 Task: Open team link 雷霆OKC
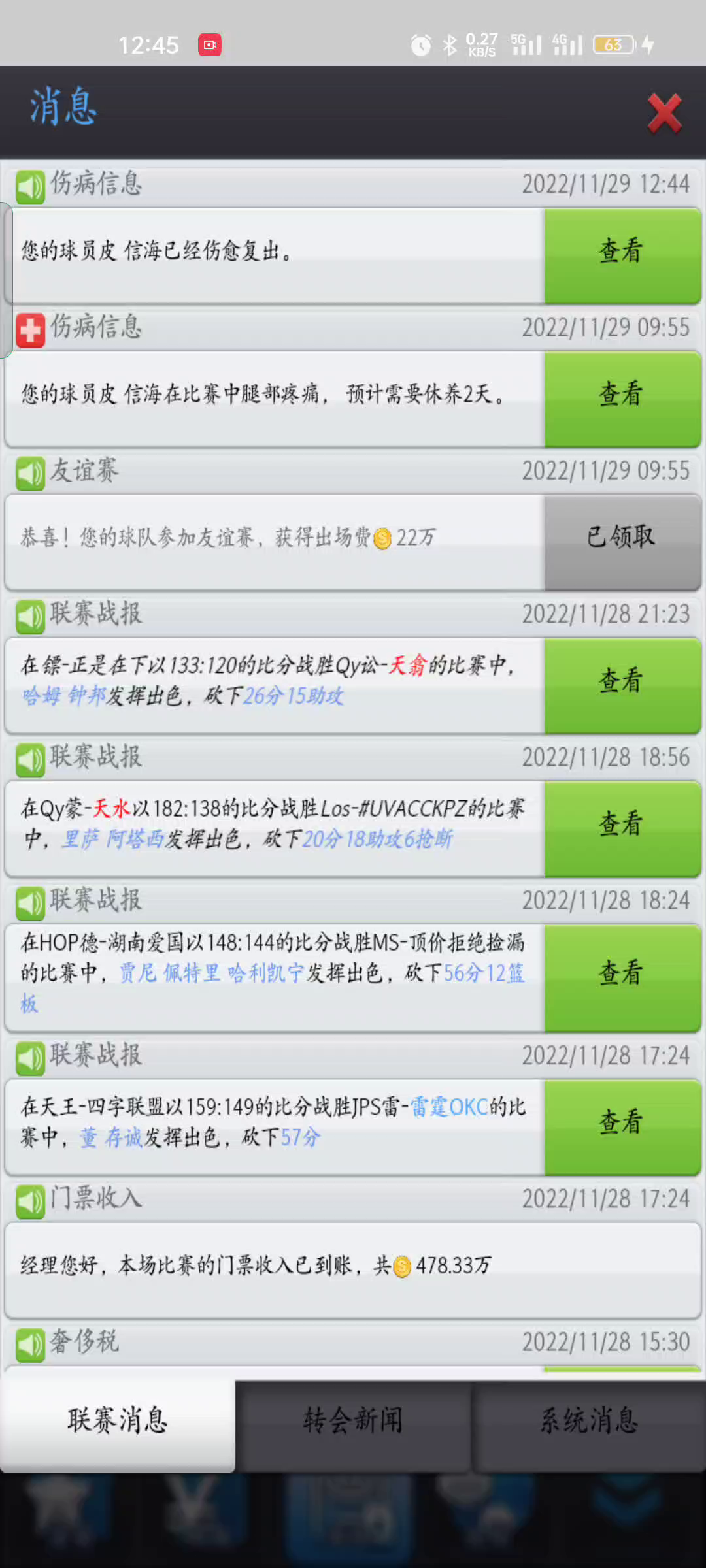point(449,1107)
